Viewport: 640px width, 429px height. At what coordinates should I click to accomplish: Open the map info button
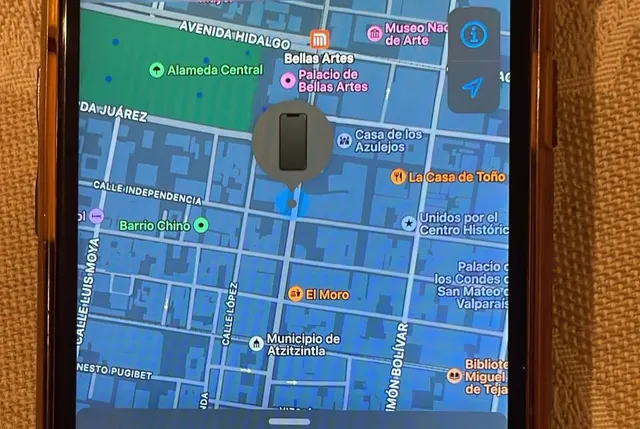click(x=474, y=35)
